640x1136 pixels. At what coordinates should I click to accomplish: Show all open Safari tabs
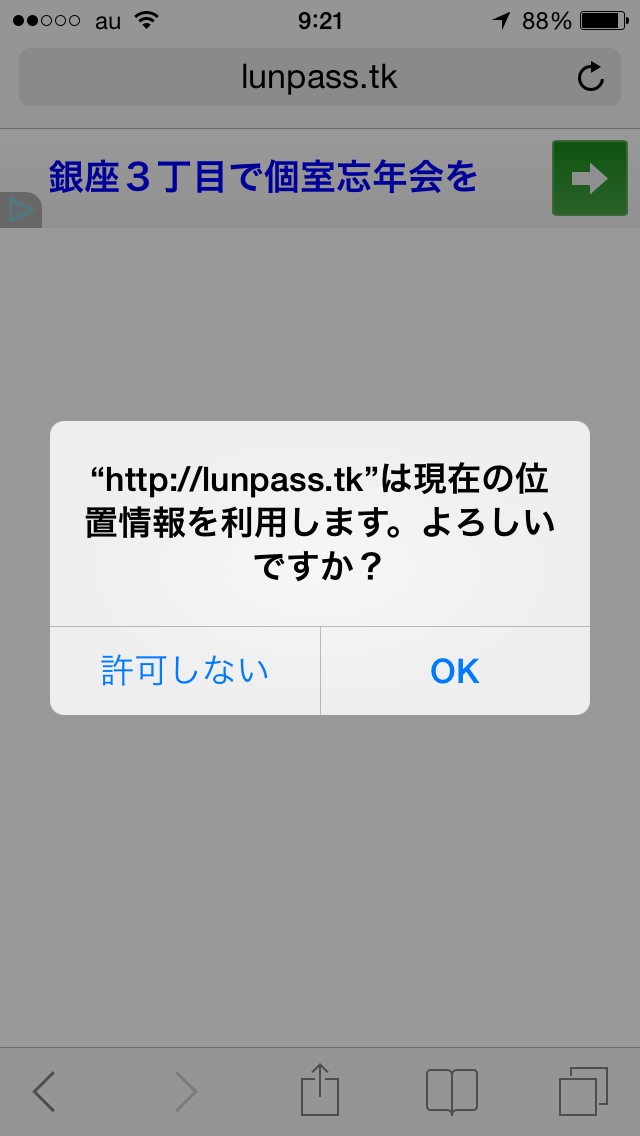(x=583, y=1091)
